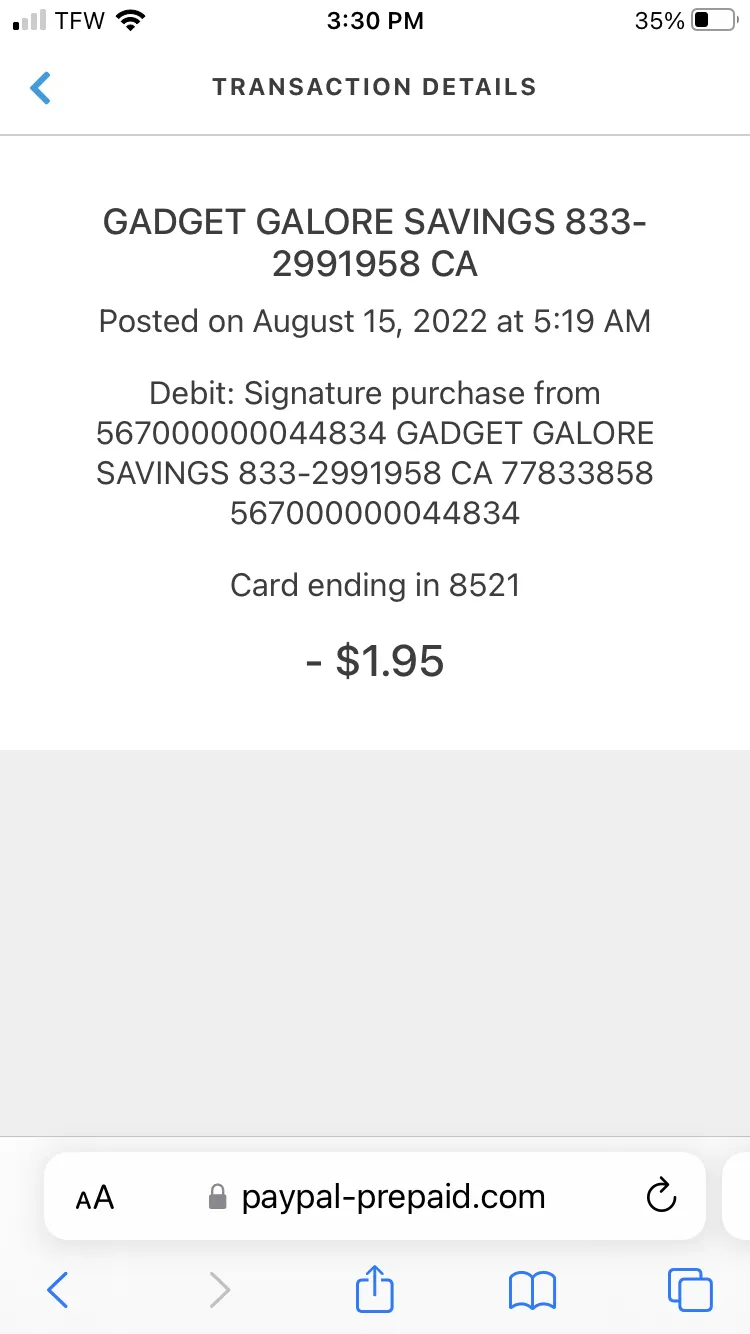Go back from Transaction Details

pos(40,87)
